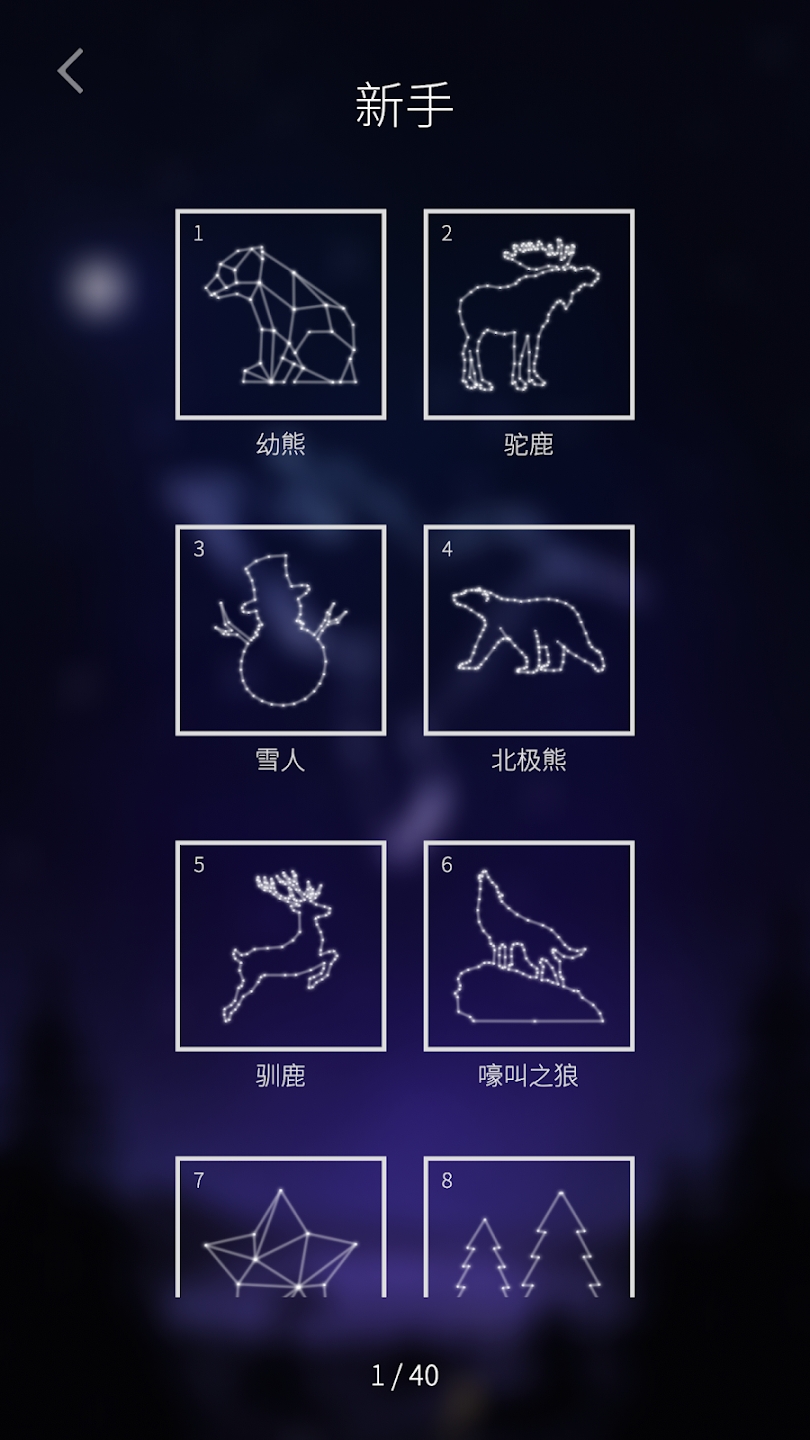Image resolution: width=810 pixels, height=1440 pixels.
Task: Choose level 5 驯鹿 puzzle
Action: [x=281, y=946]
